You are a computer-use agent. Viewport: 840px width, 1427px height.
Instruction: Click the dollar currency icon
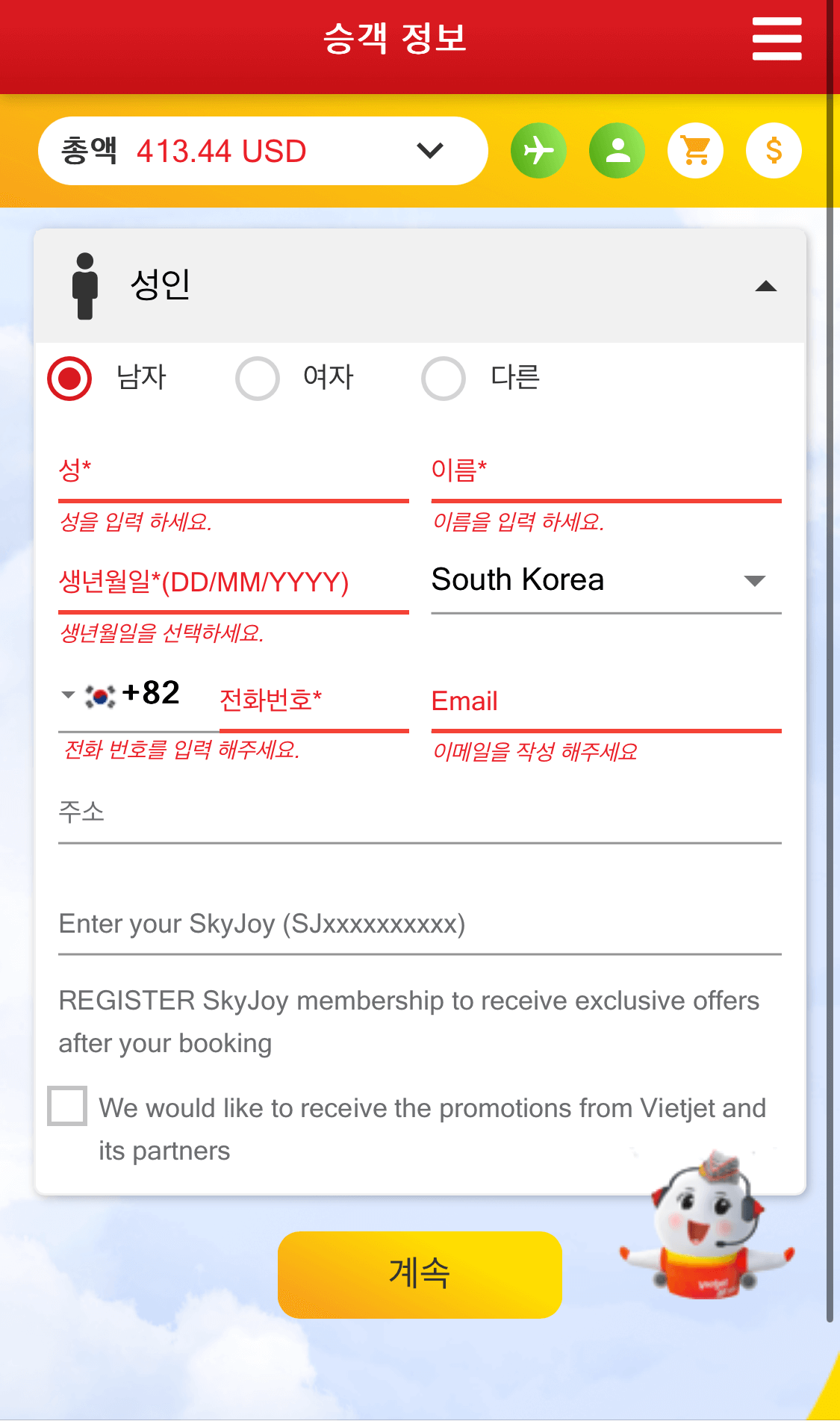pyautogui.click(x=774, y=150)
